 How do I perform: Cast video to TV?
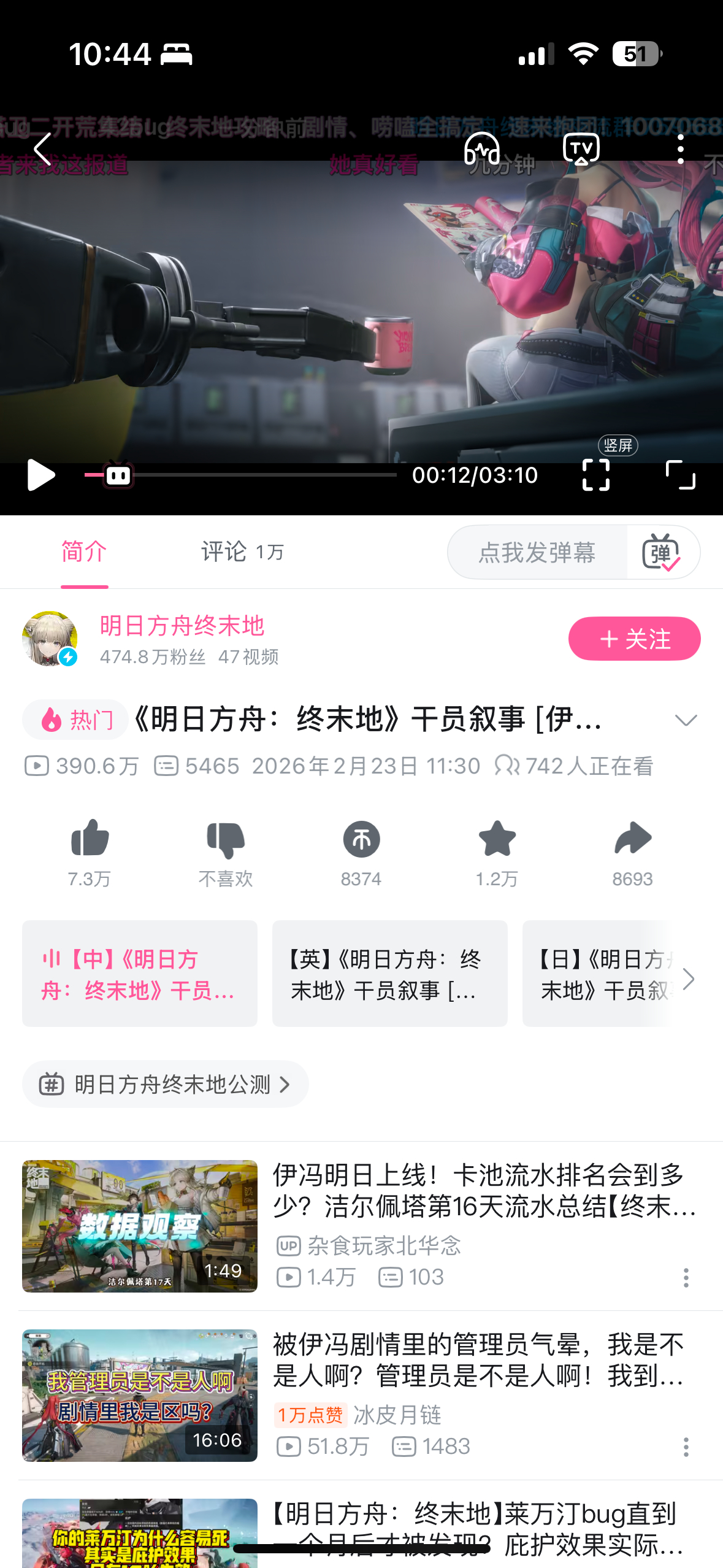(581, 149)
